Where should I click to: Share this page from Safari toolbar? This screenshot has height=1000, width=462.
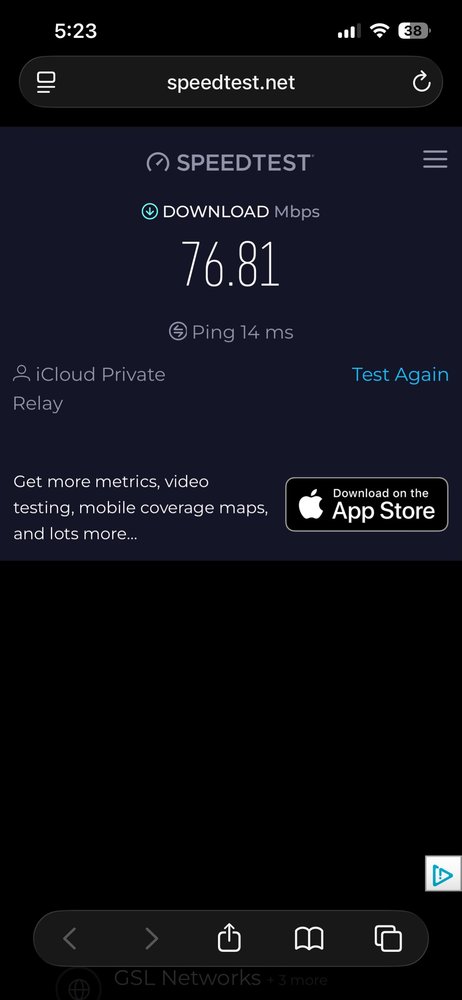coord(229,939)
